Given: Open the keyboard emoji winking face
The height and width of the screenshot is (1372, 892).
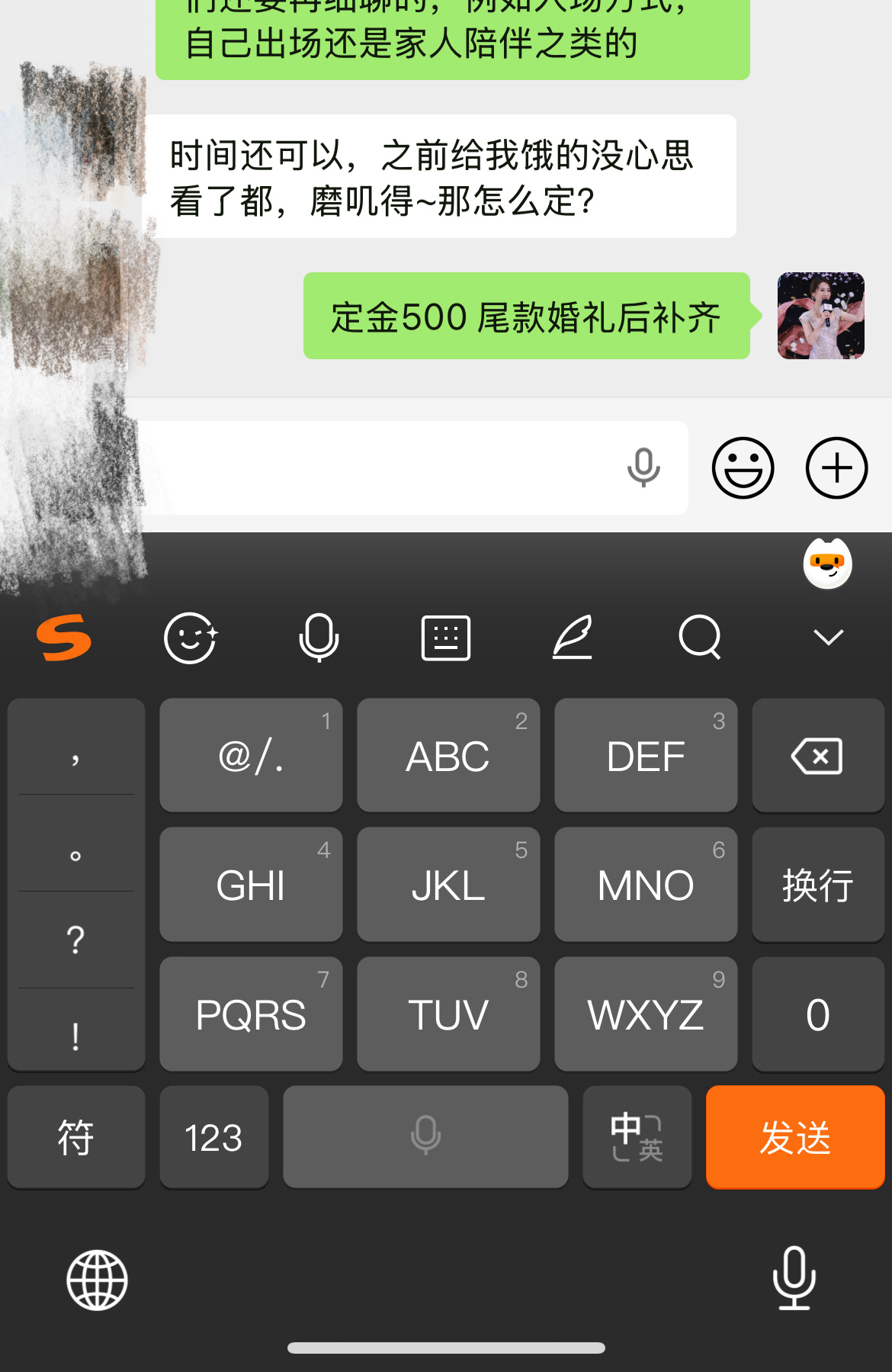Looking at the screenshot, I should (x=191, y=638).
